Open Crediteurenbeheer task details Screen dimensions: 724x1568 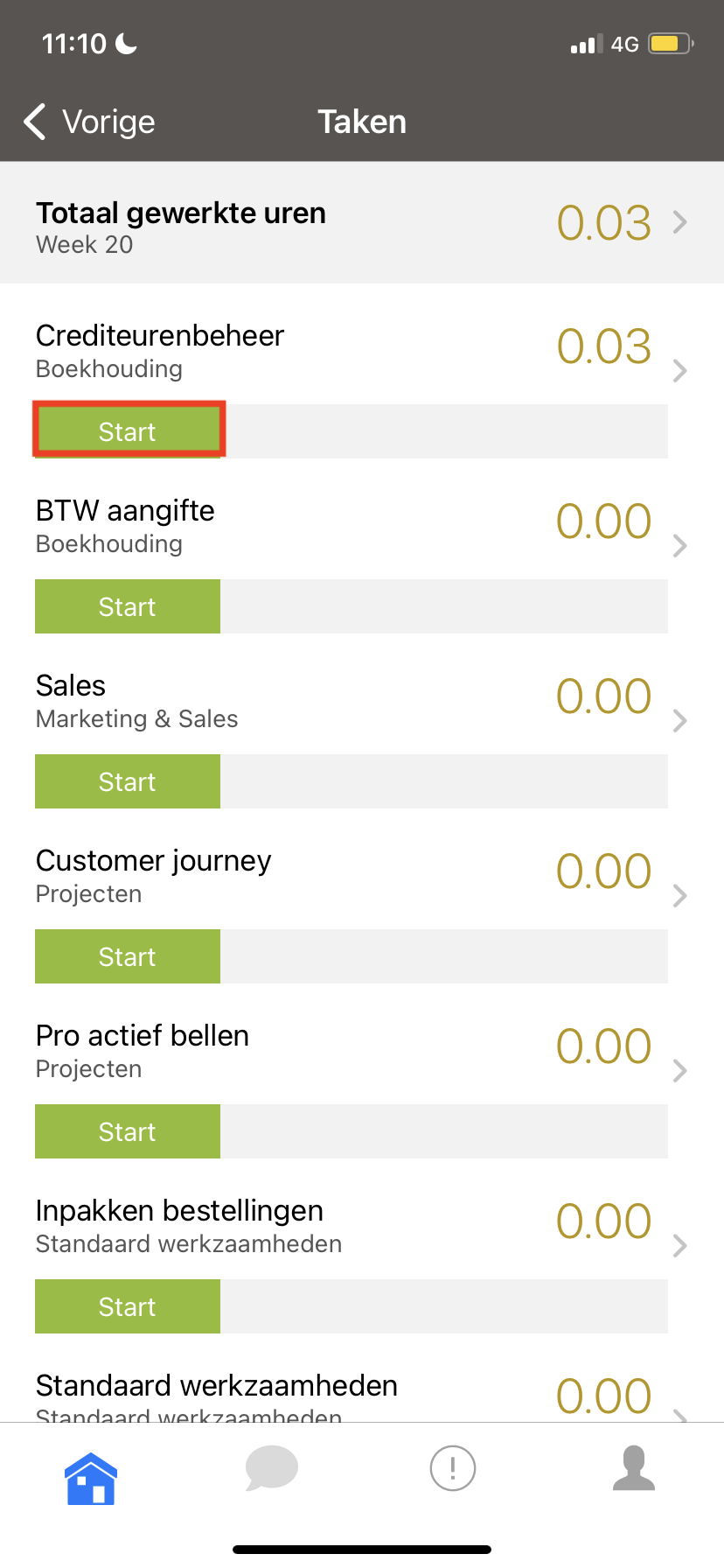[x=362, y=350]
